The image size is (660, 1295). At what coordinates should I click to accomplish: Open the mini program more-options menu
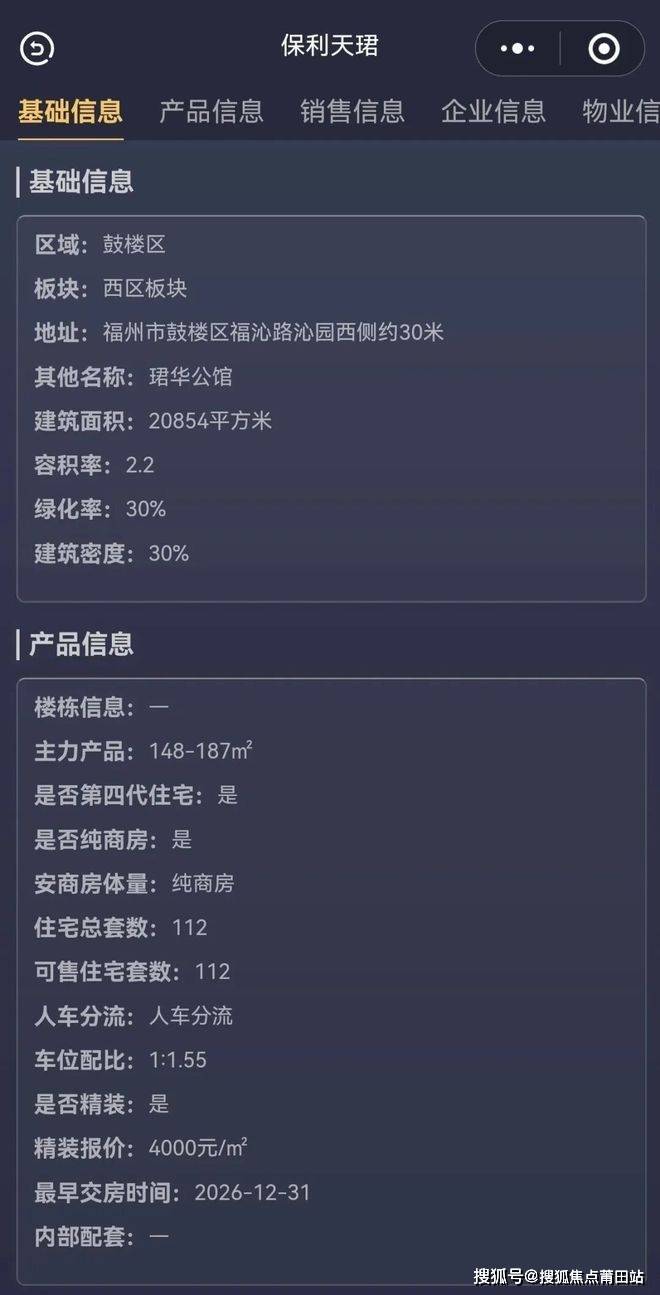517,48
